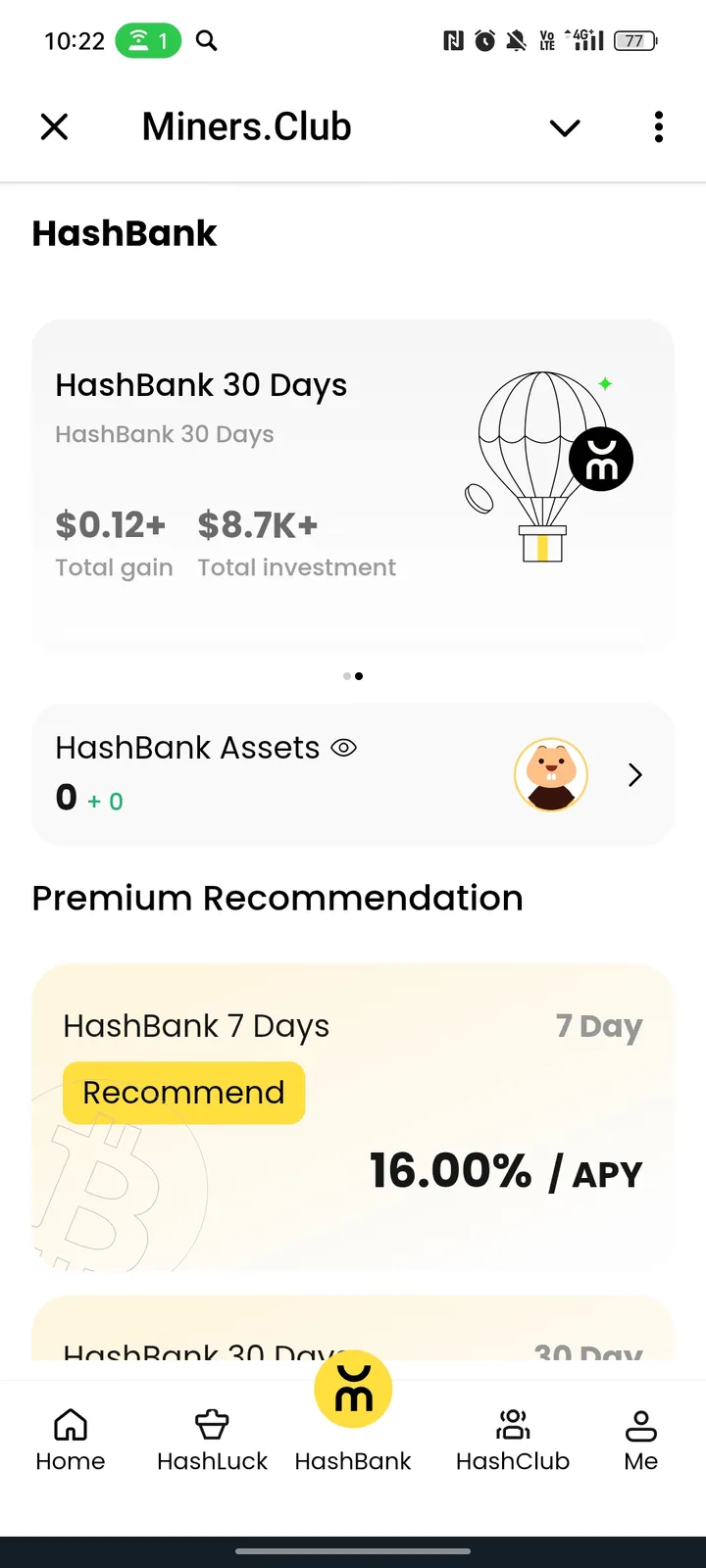This screenshot has width=706, height=1568.
Task: Tap the Recommend badge on HashBank 7 Days
Action: 184,1093
